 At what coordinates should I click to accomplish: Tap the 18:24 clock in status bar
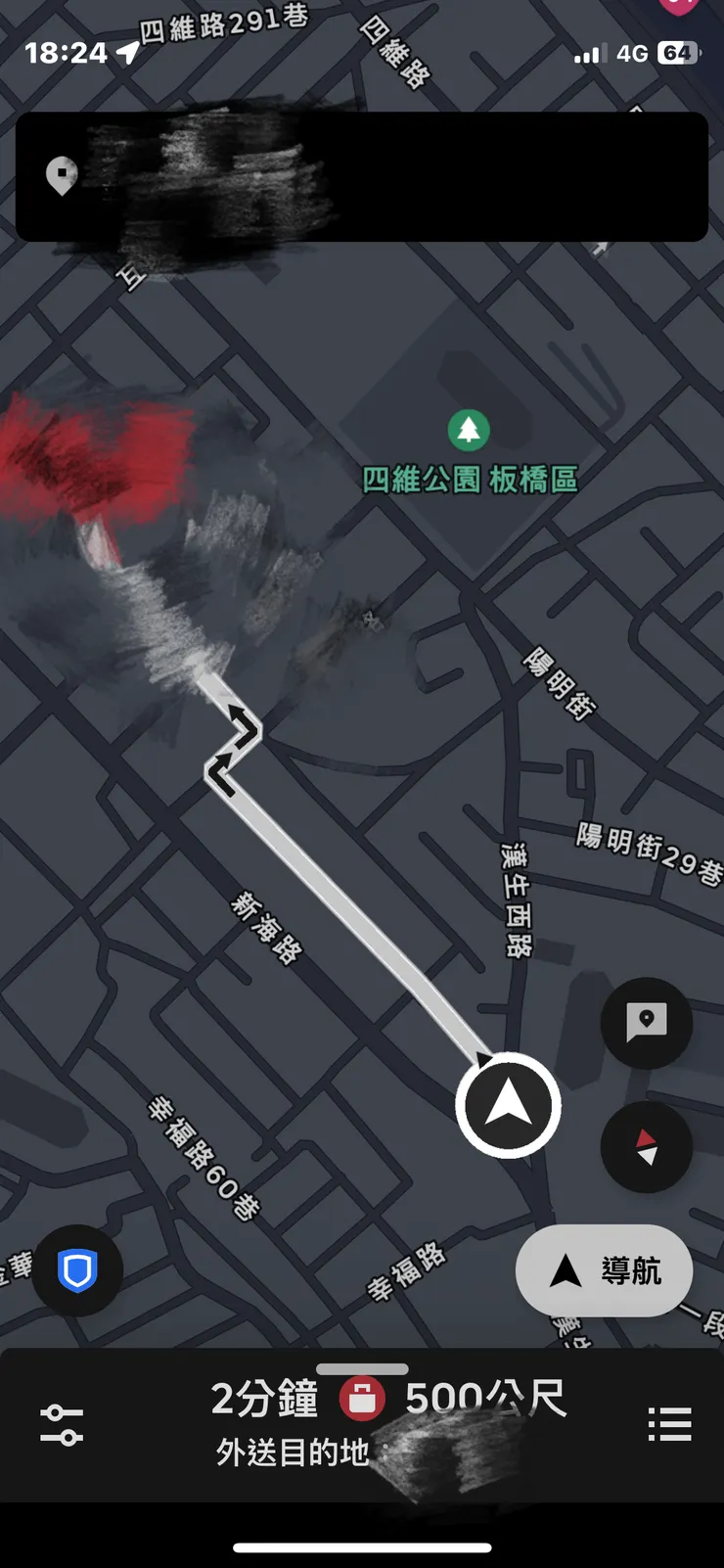pos(65,53)
